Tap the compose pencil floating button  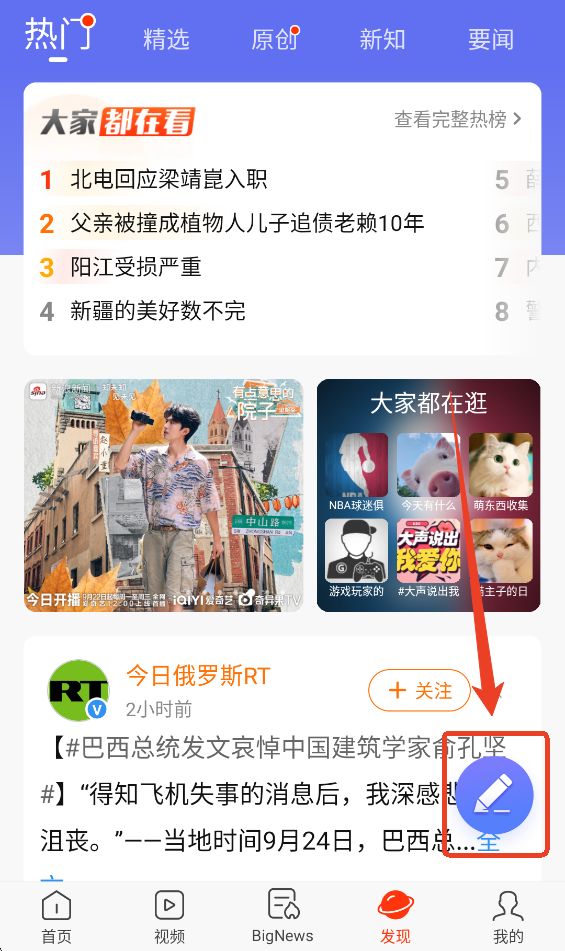(495, 795)
